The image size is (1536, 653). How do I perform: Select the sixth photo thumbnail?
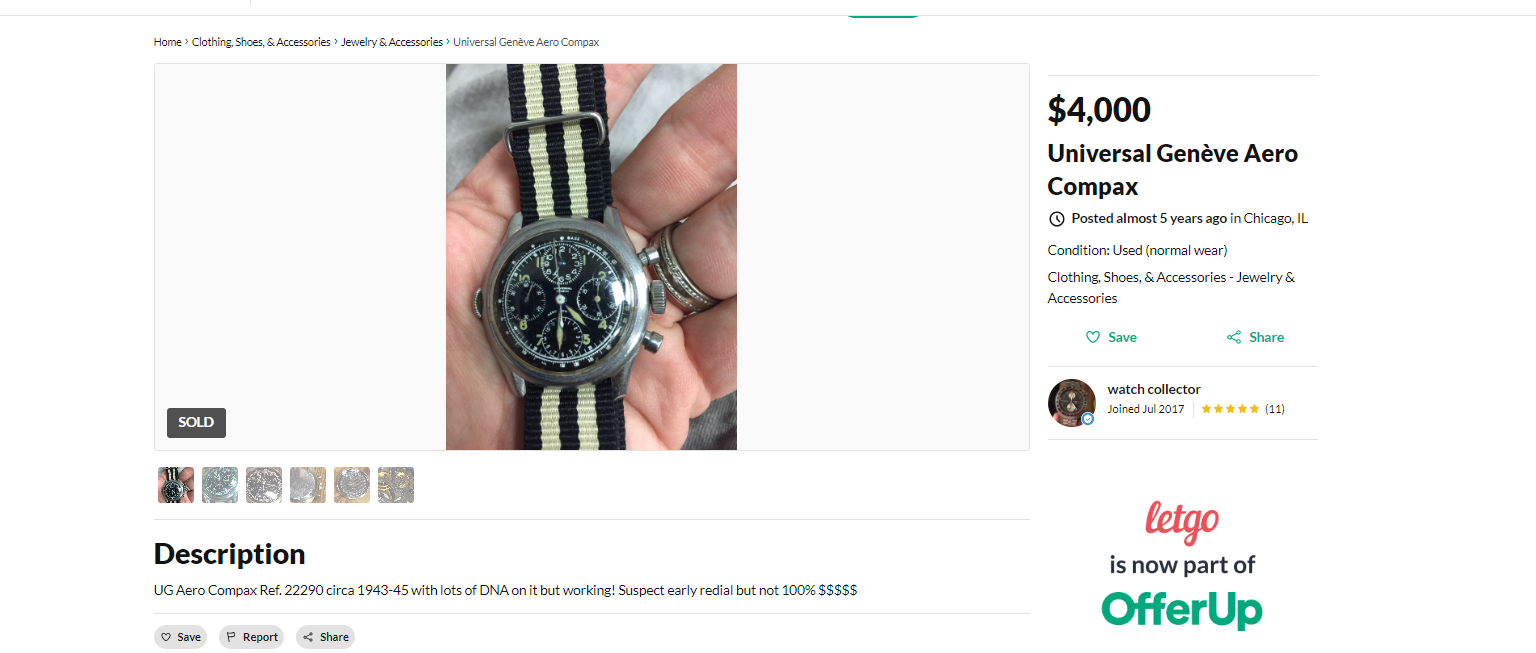396,485
